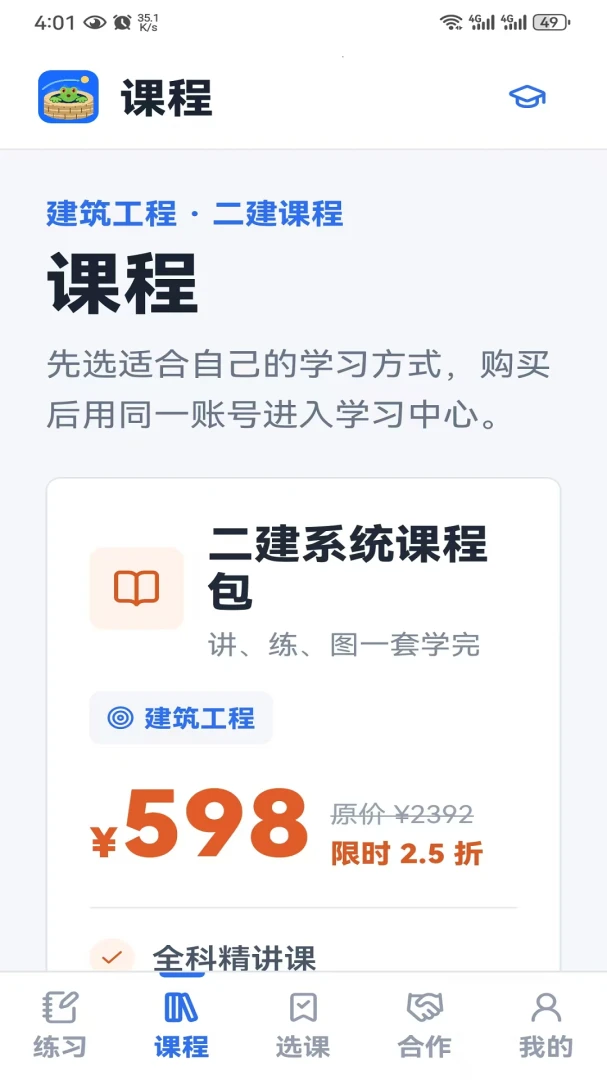607x1080 pixels.
Task: Select the 课程 tab
Action: pyautogui.click(x=181, y=1024)
